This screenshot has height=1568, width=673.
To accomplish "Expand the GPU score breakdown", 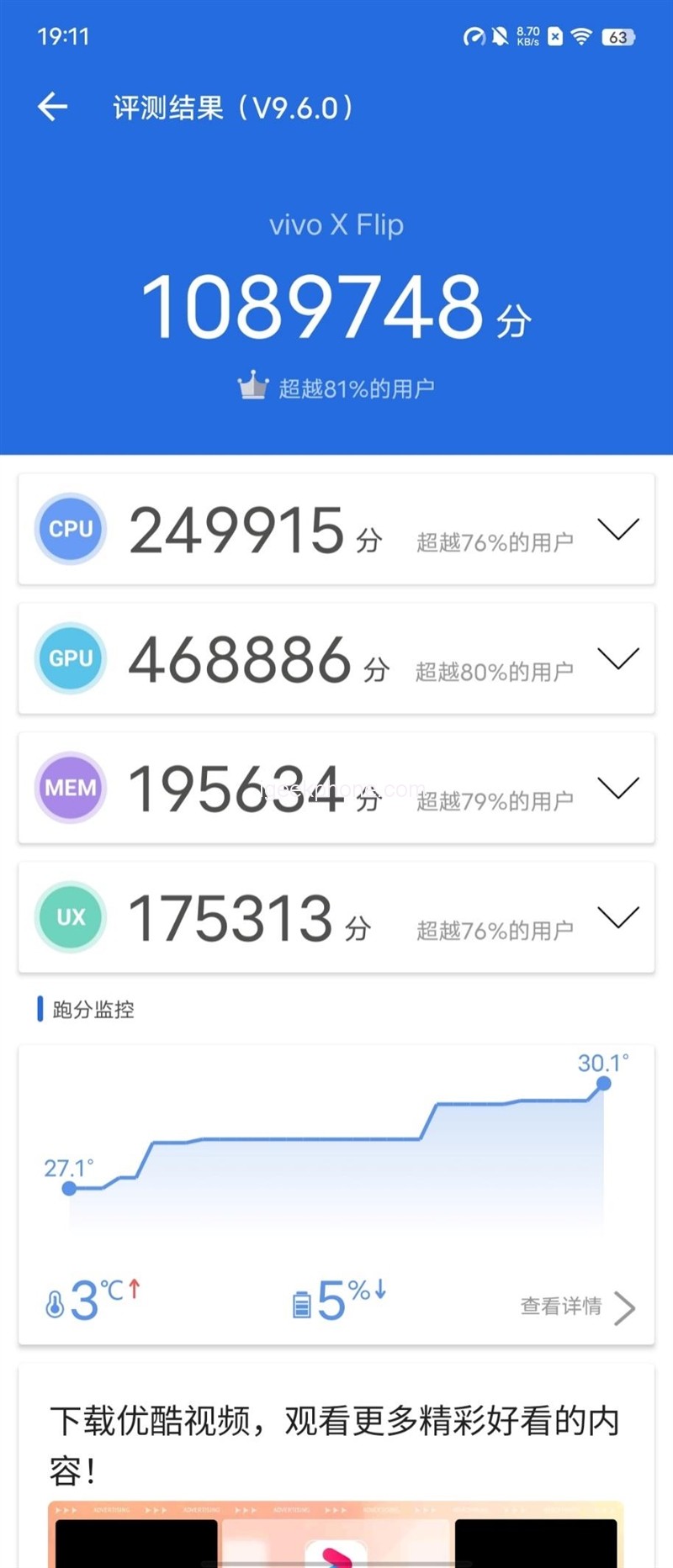I will pos(618,658).
